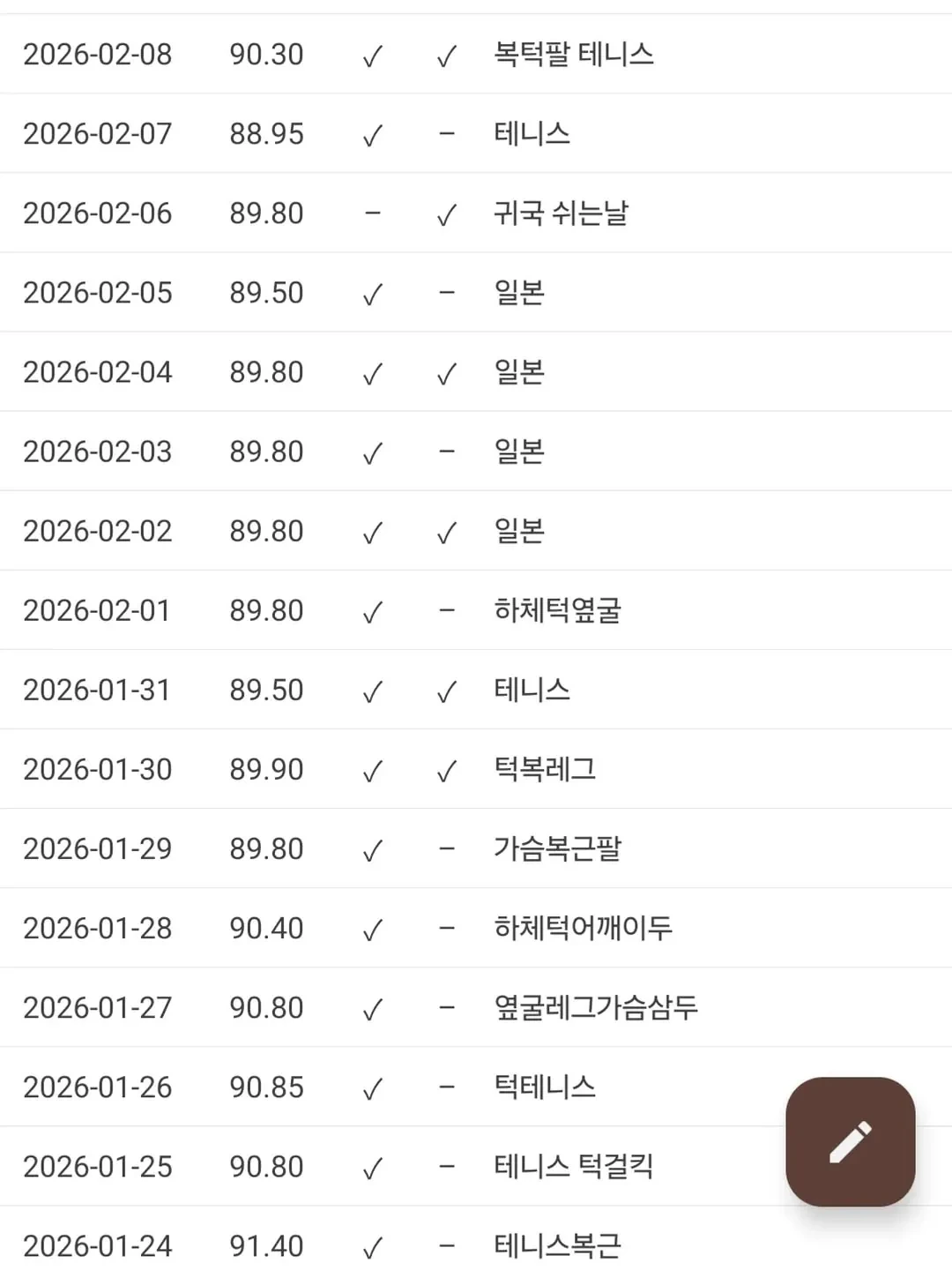Select the '일본' memo on 2026-02-03
The width and height of the screenshot is (952, 1270).
coord(519,451)
